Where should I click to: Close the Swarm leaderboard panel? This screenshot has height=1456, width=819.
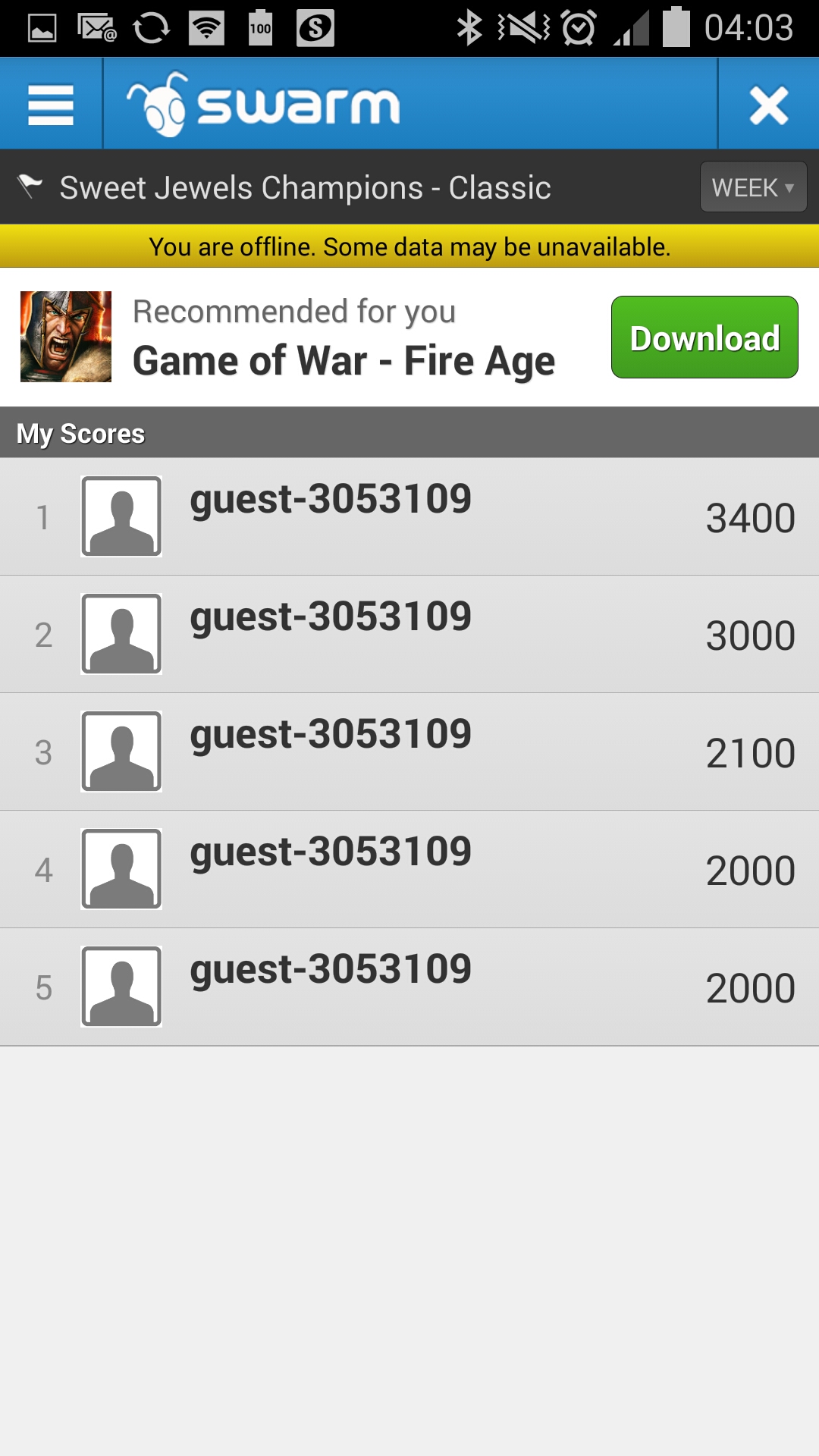[x=768, y=105]
